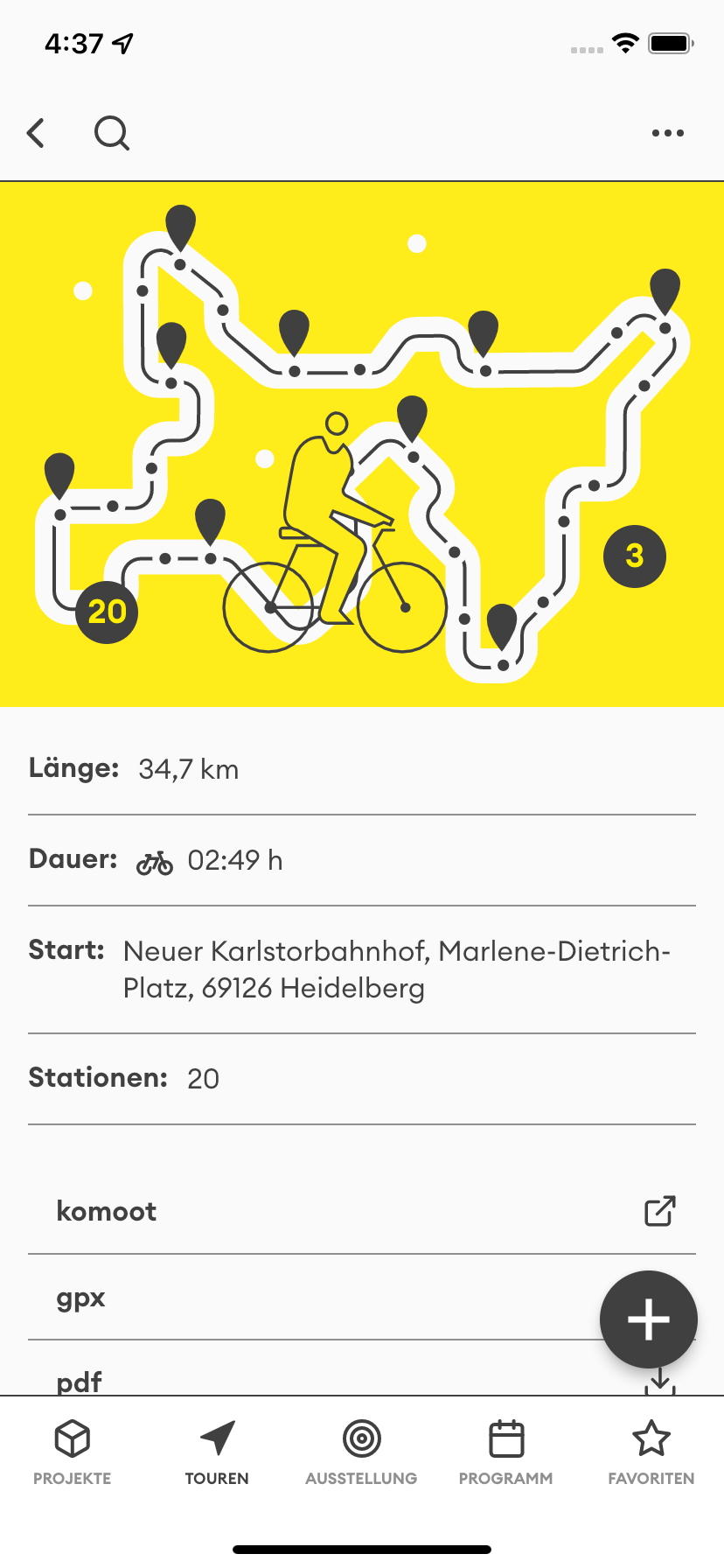The height and width of the screenshot is (1568, 724).
Task: Go back to the previous screen
Action: [36, 133]
